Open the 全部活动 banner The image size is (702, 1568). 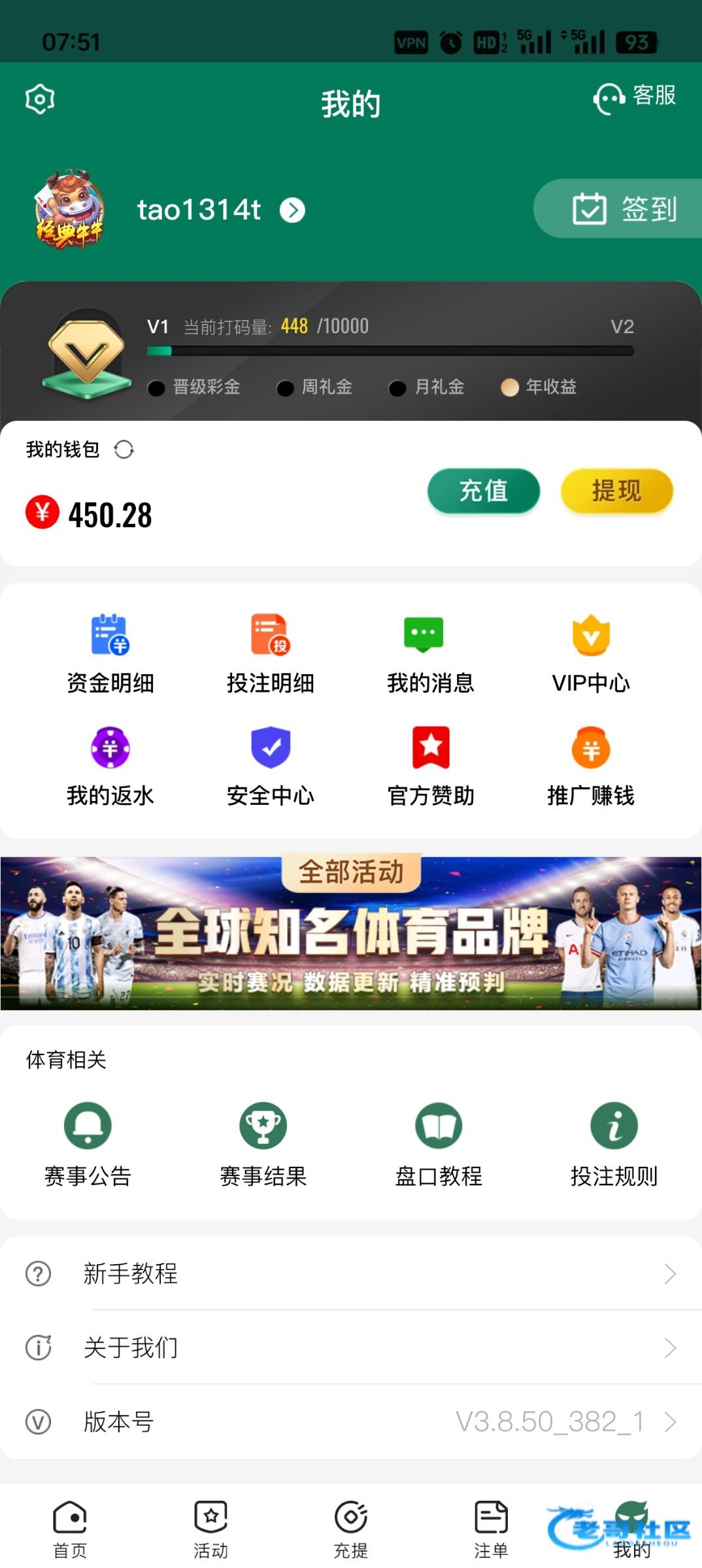click(351, 933)
